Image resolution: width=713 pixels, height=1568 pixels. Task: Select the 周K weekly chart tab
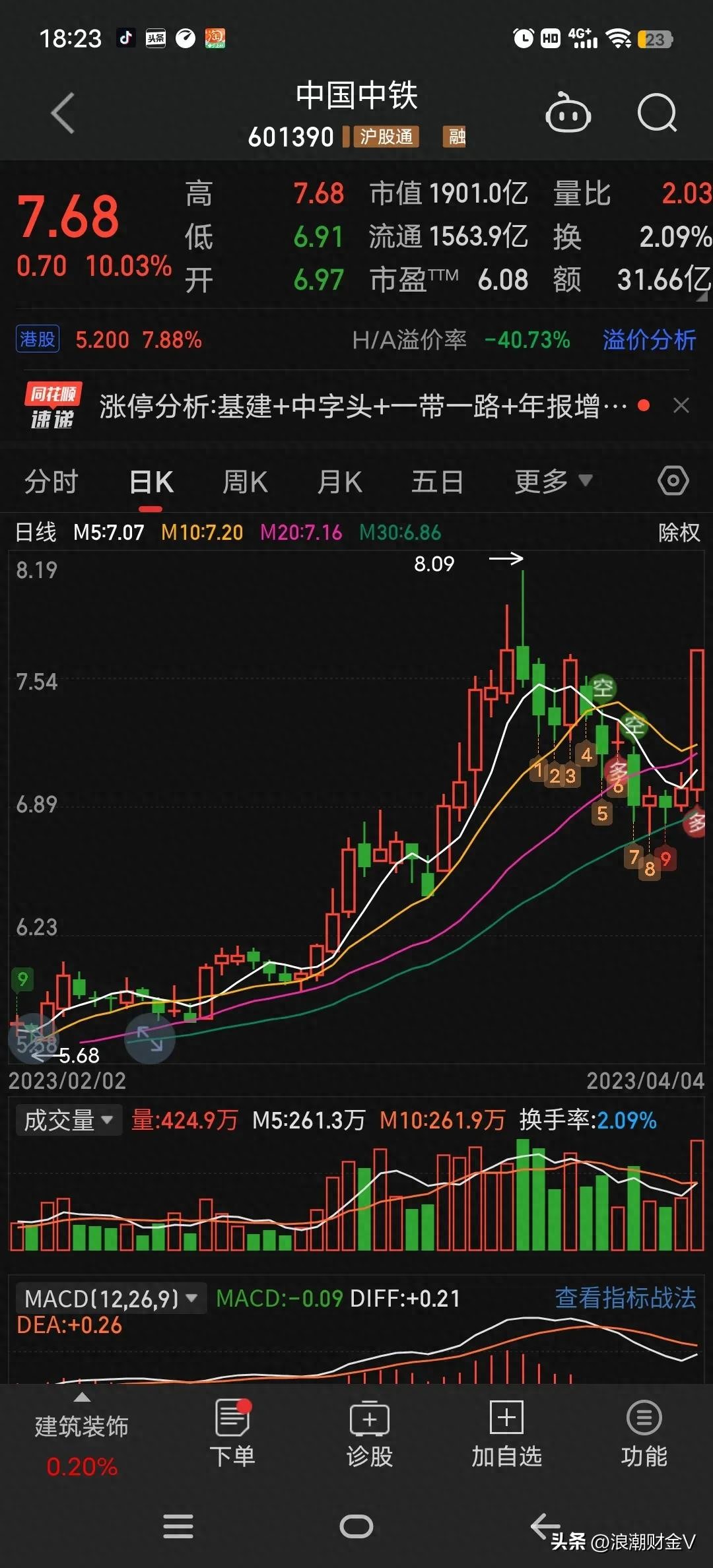point(245,481)
